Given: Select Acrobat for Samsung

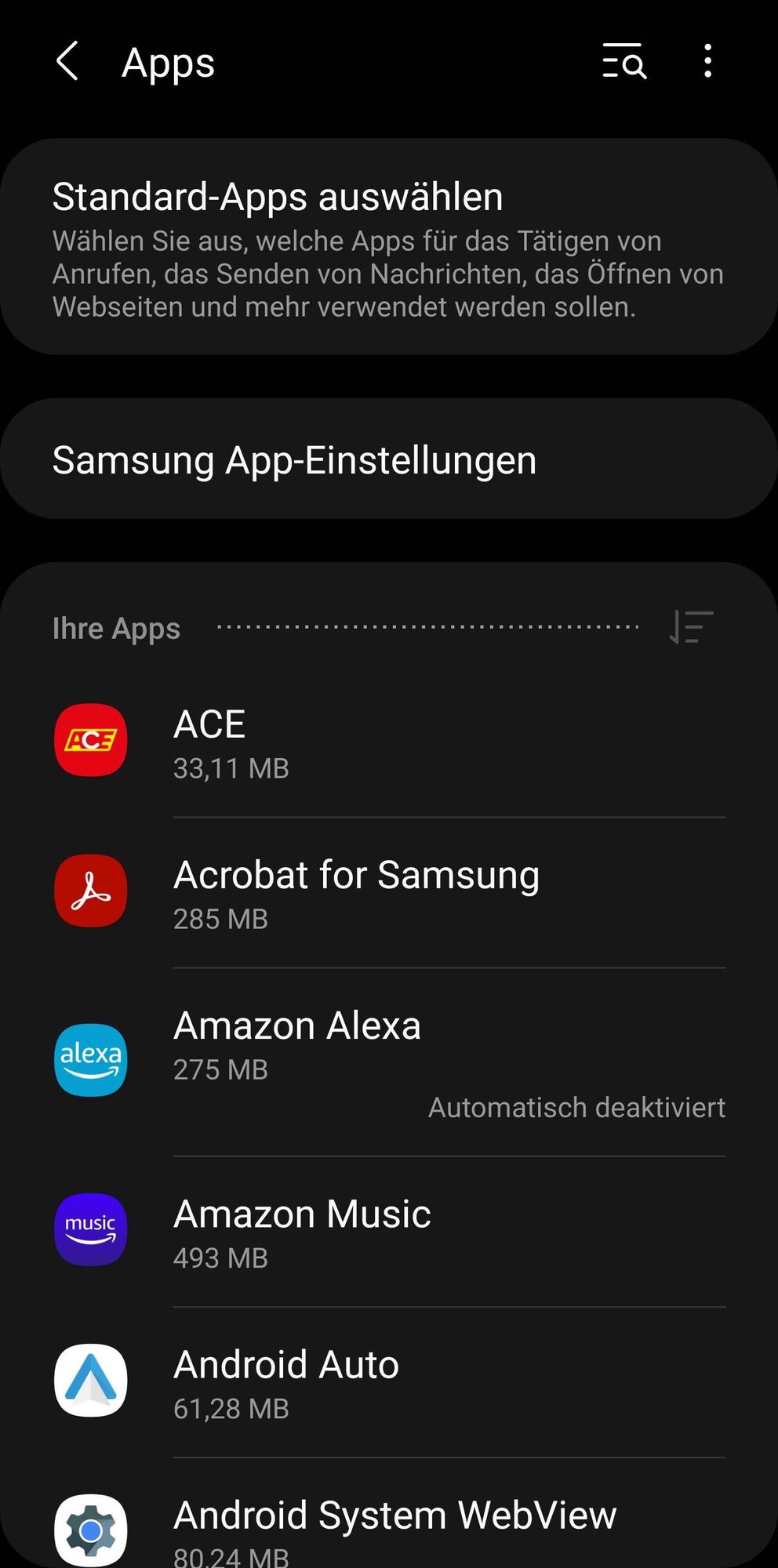Looking at the screenshot, I should click(389, 892).
